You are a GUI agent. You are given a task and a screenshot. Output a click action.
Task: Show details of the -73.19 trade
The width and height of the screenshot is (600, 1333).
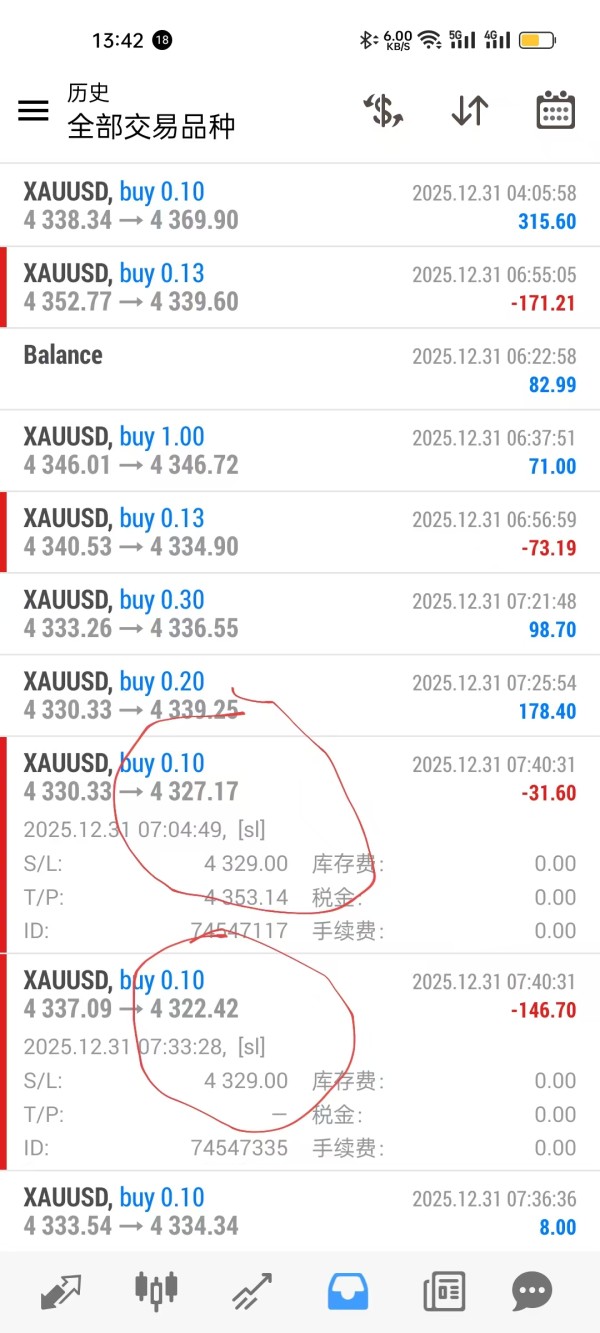pyautogui.click(x=300, y=533)
